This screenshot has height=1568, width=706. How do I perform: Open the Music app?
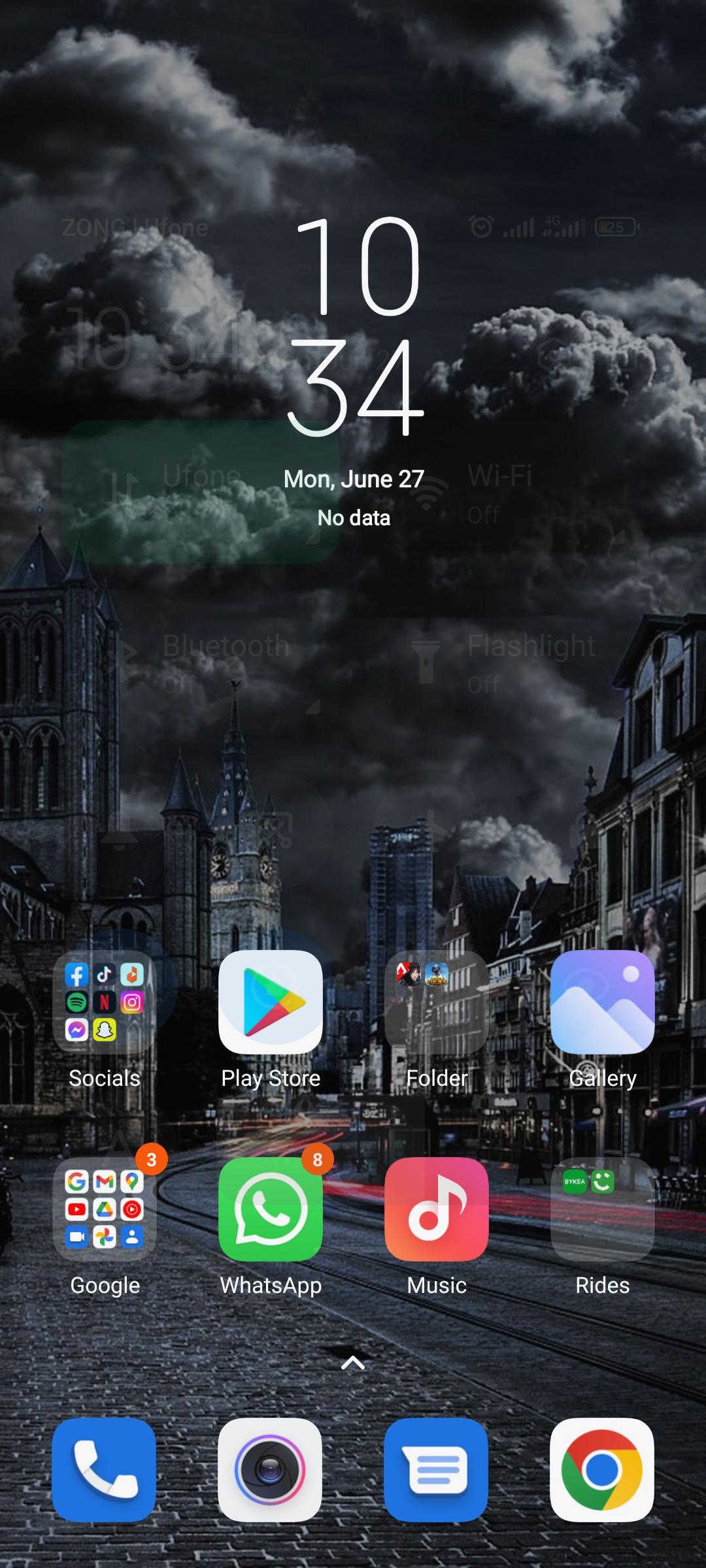[x=437, y=1209]
